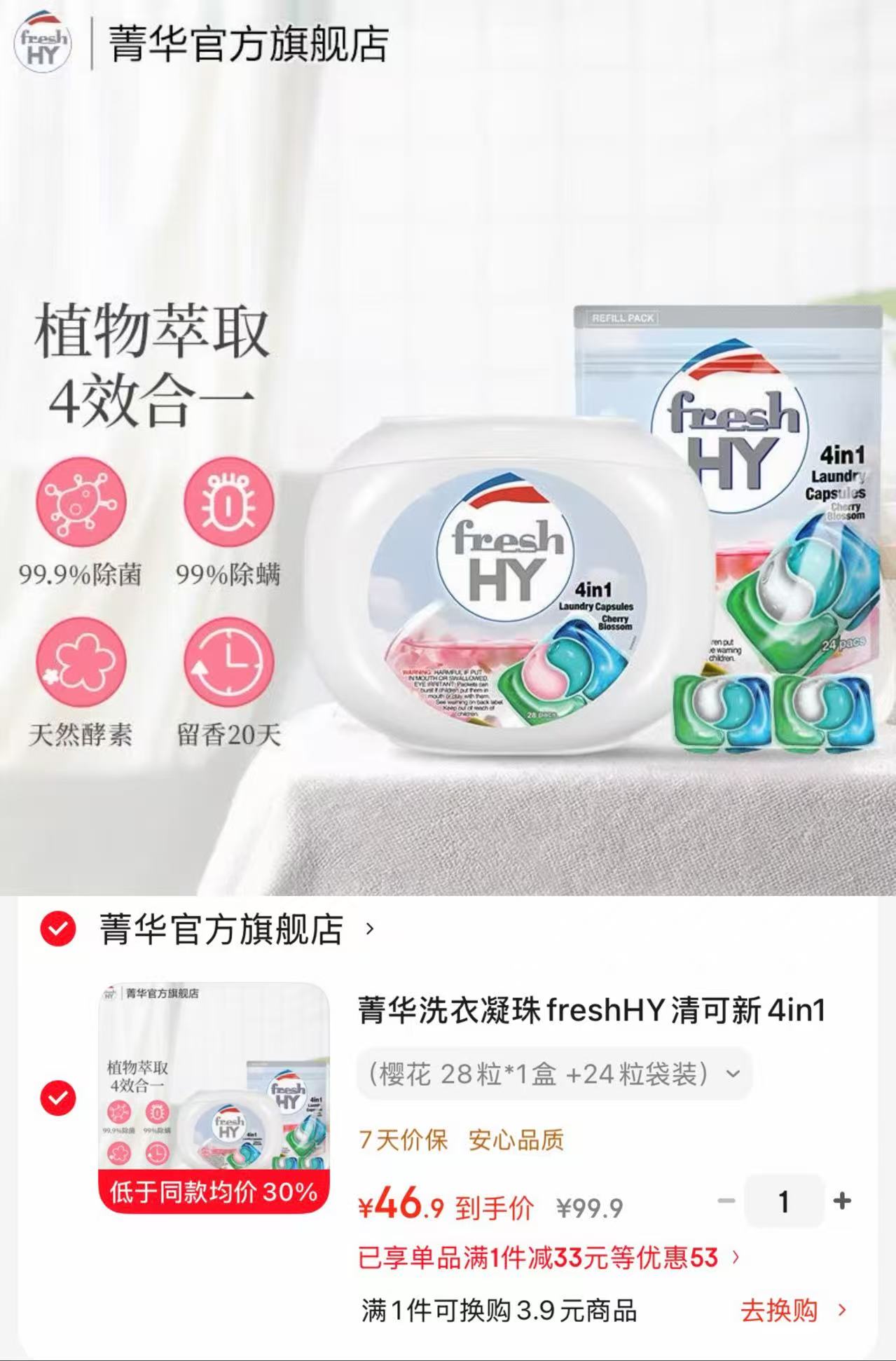The image size is (896, 1361).
Task: Expand the 樱花 28粒 variant dropdown
Action: pos(554,1073)
